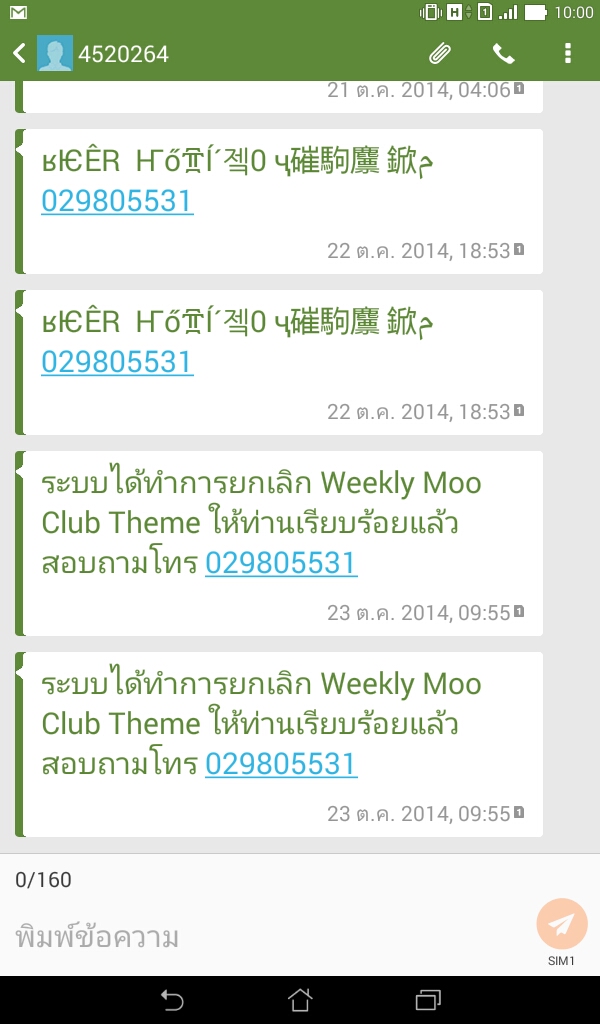Image resolution: width=600 pixels, height=1024 pixels.
Task: Attach a file with the paperclip icon
Action: click(x=440, y=53)
